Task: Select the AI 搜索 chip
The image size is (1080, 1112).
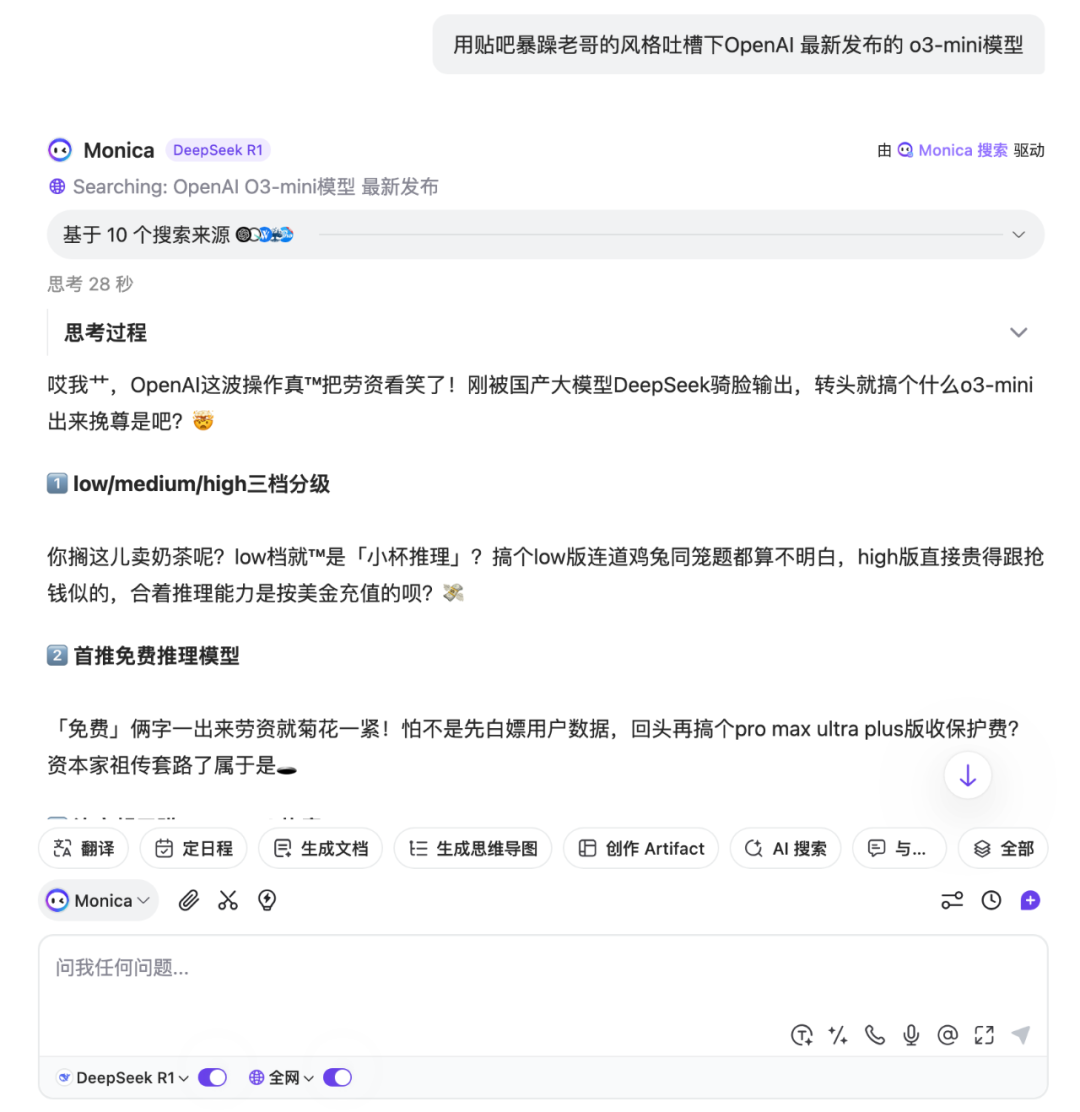Action: click(x=785, y=848)
